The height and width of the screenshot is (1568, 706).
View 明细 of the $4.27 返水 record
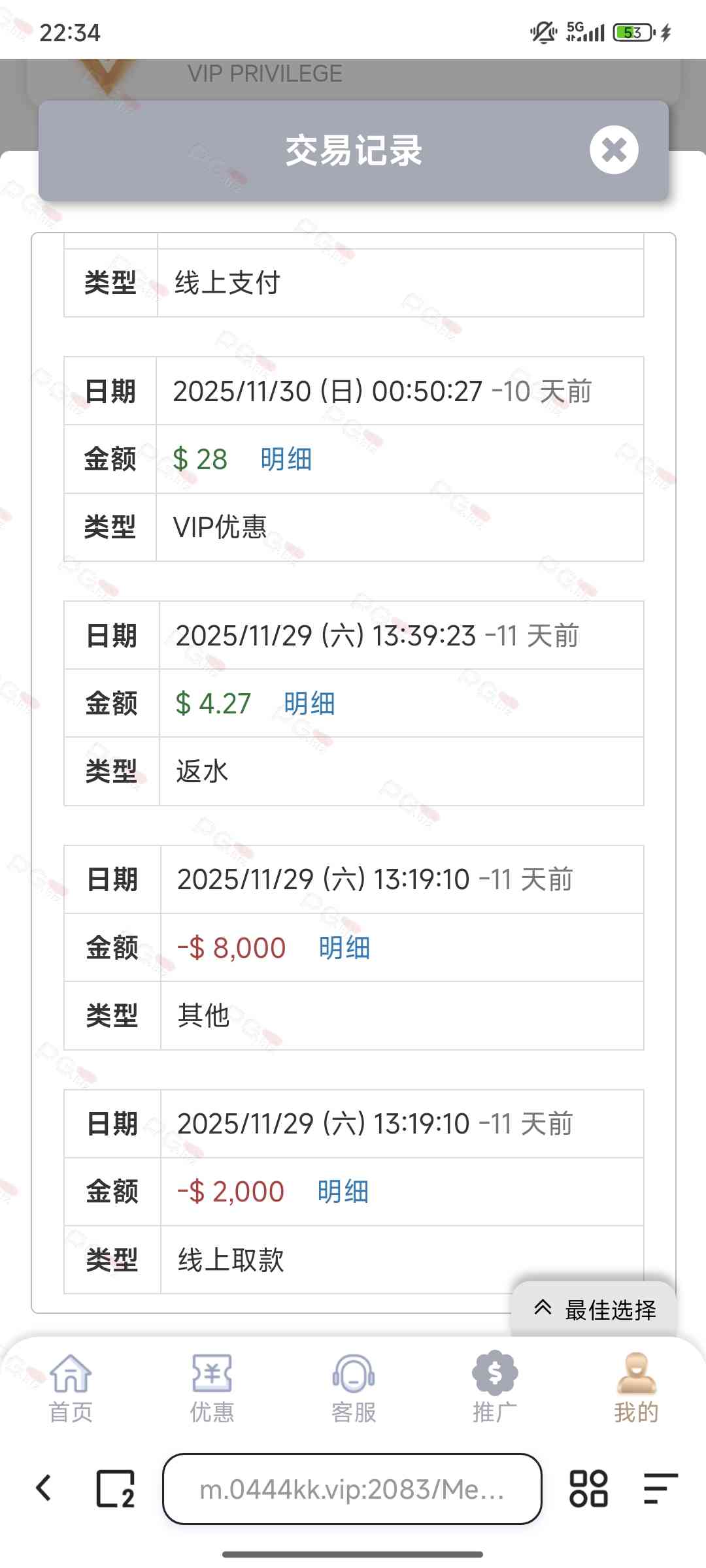tap(309, 704)
